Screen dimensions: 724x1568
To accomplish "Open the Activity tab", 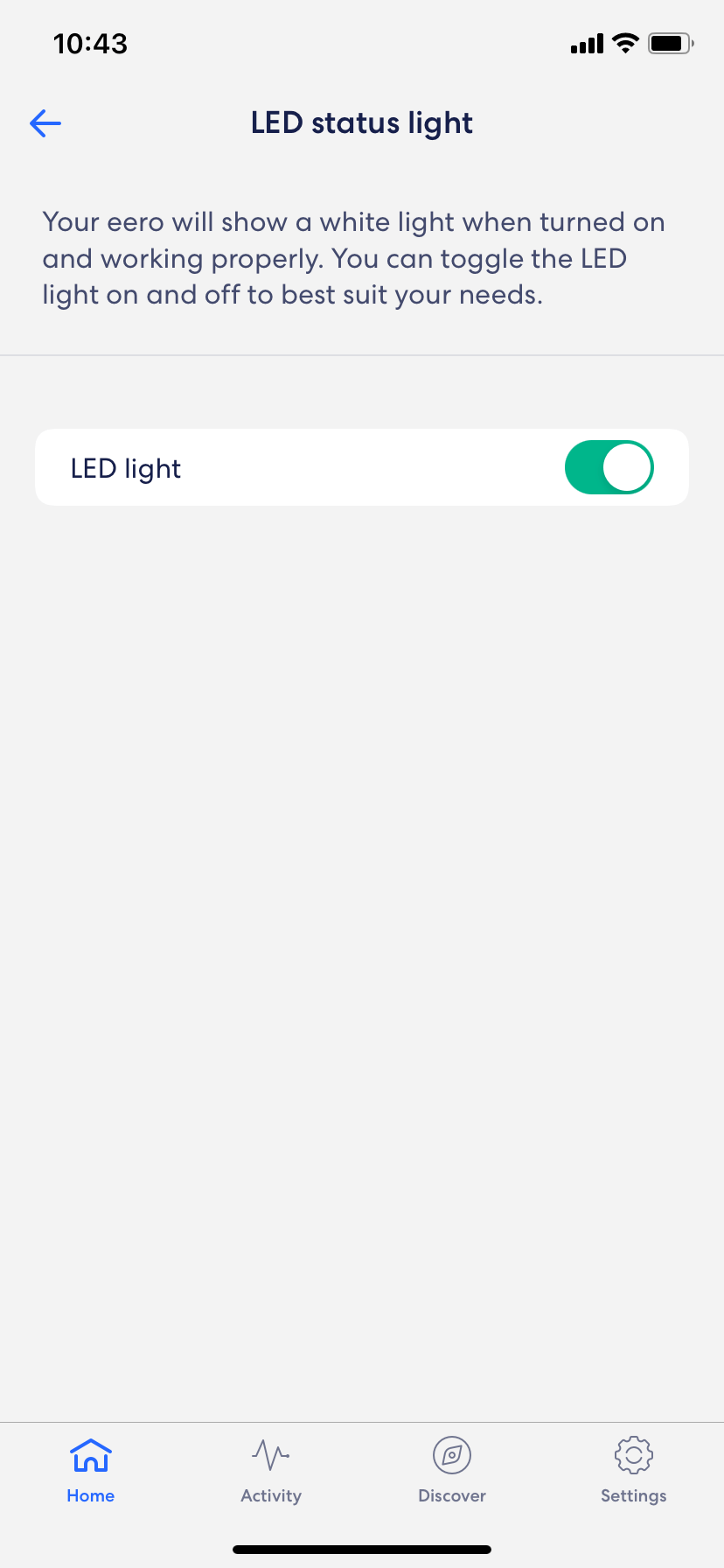I will [271, 1471].
